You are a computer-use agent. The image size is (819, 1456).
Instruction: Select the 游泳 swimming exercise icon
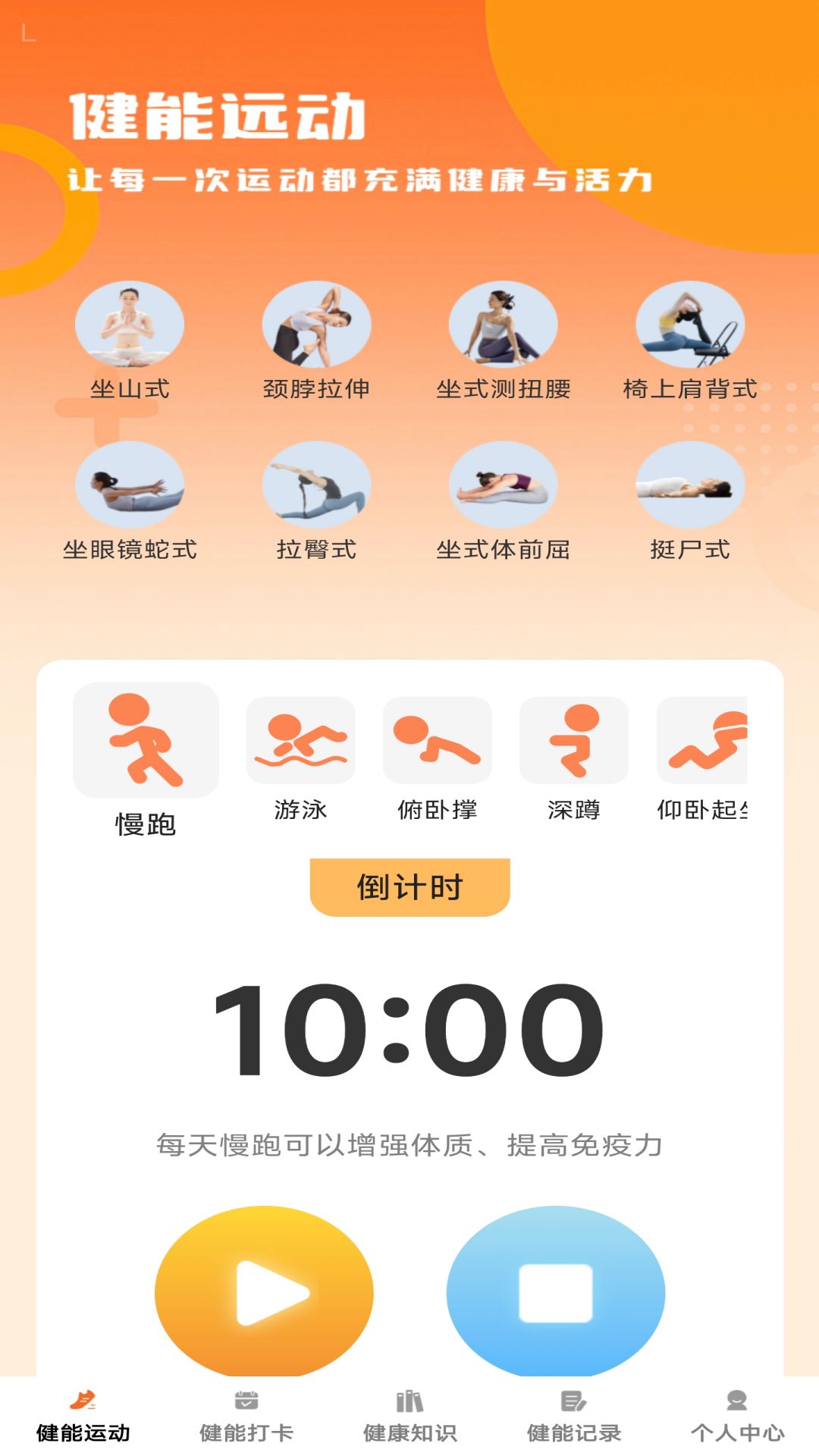(x=302, y=739)
